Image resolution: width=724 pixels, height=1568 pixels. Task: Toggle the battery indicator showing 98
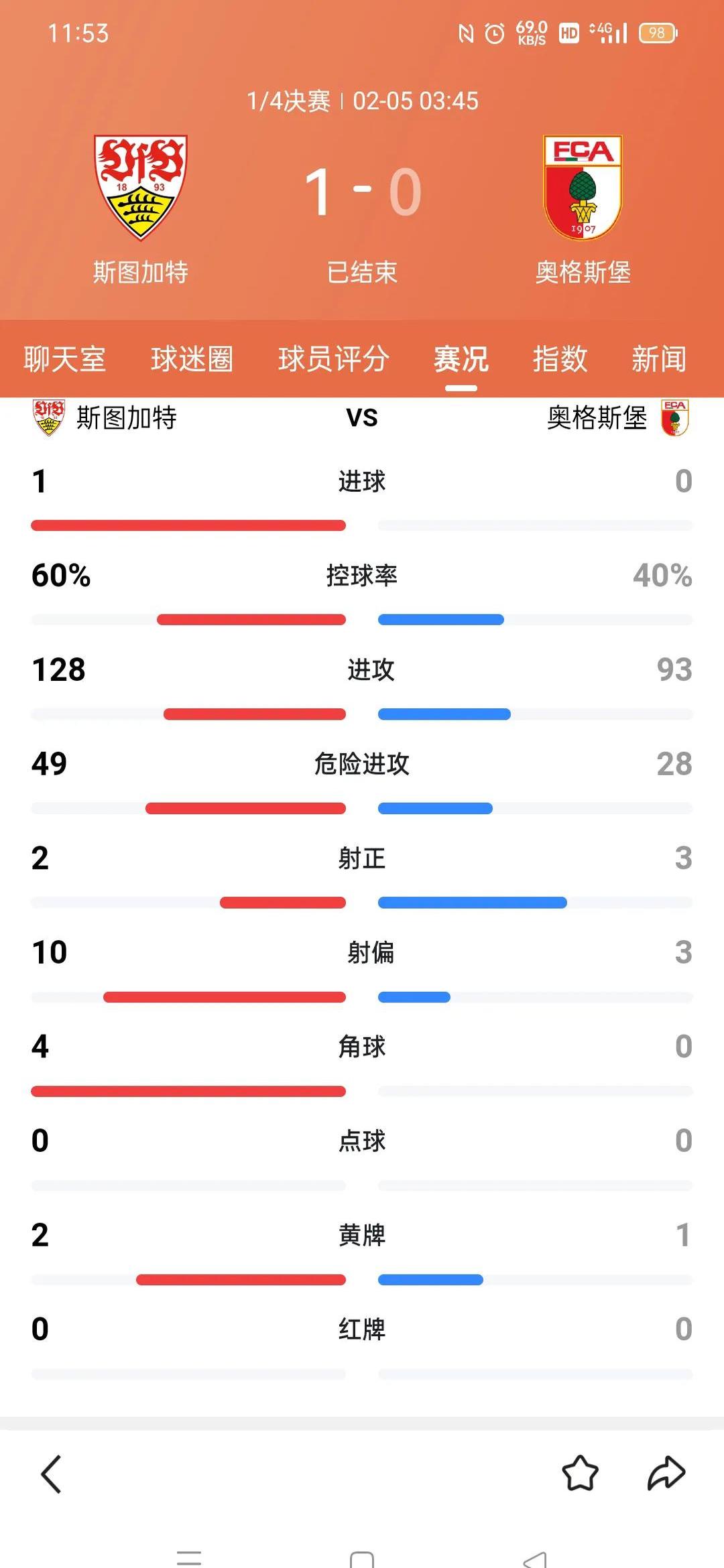click(x=658, y=33)
